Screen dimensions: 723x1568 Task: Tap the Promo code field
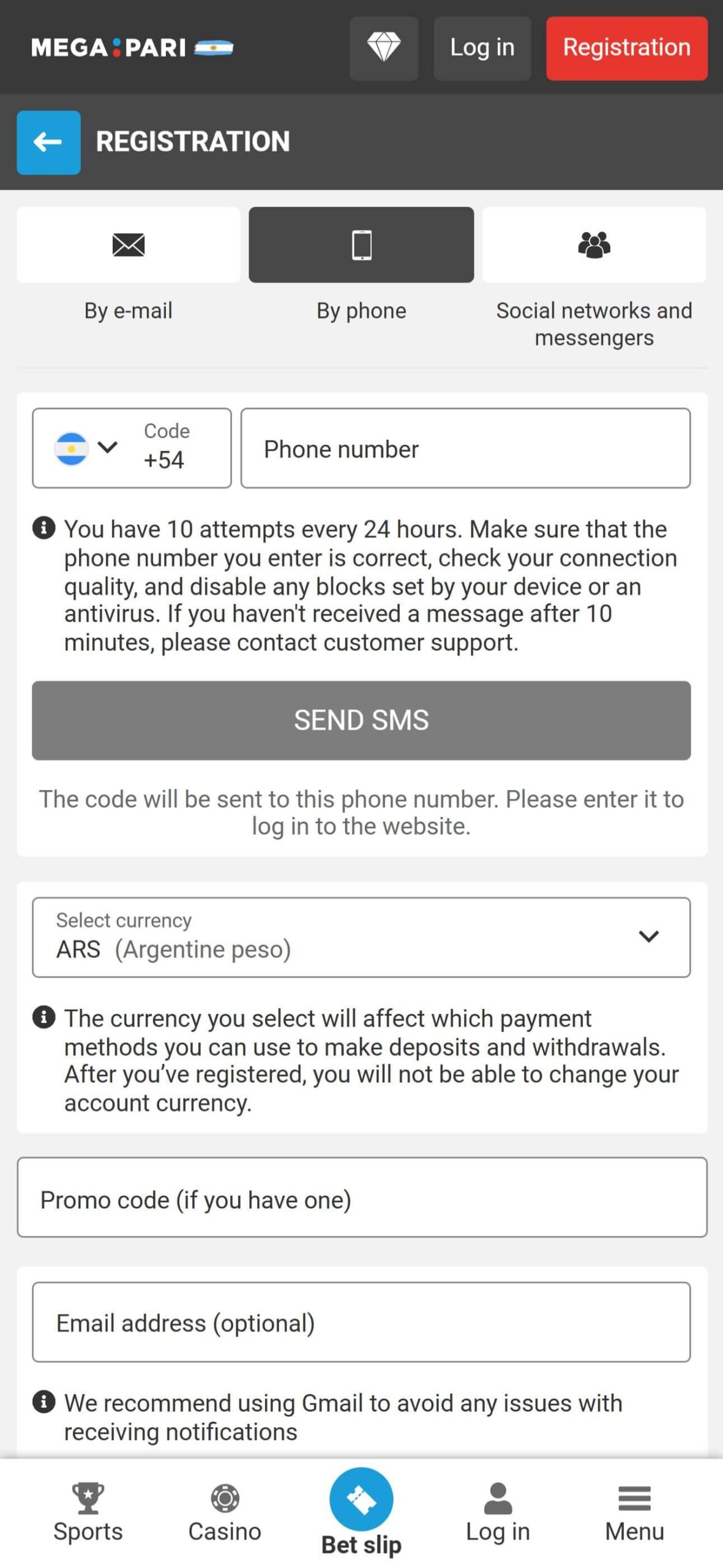(362, 1197)
